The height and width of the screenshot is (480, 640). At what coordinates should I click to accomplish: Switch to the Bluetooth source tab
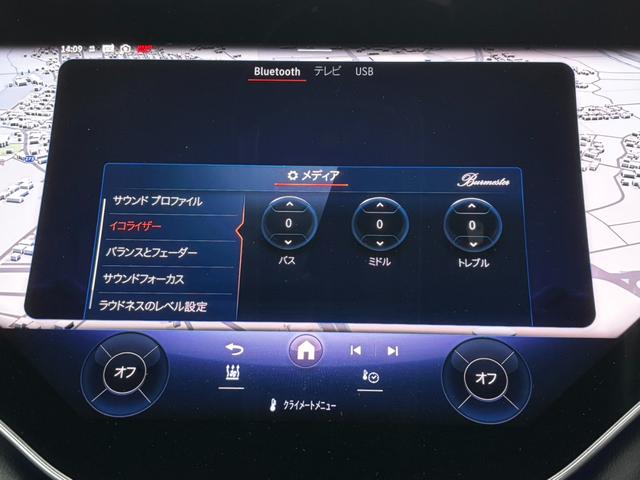coord(276,72)
